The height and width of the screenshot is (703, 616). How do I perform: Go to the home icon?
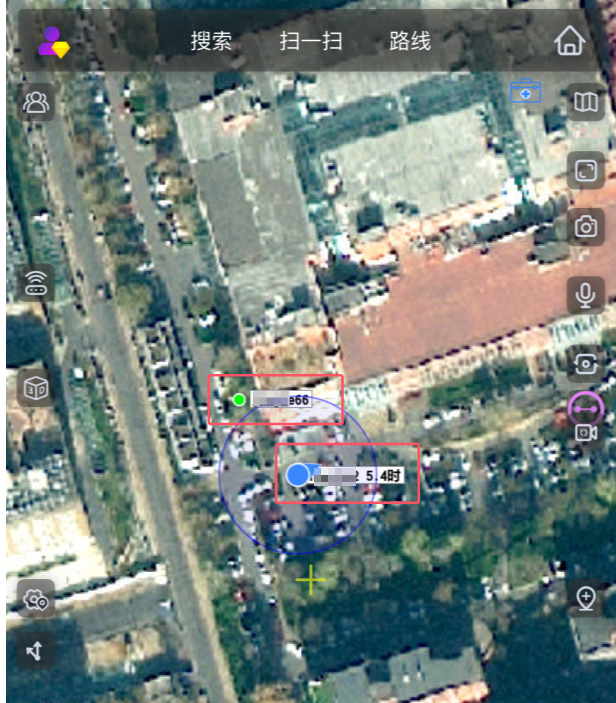pyautogui.click(x=569, y=41)
